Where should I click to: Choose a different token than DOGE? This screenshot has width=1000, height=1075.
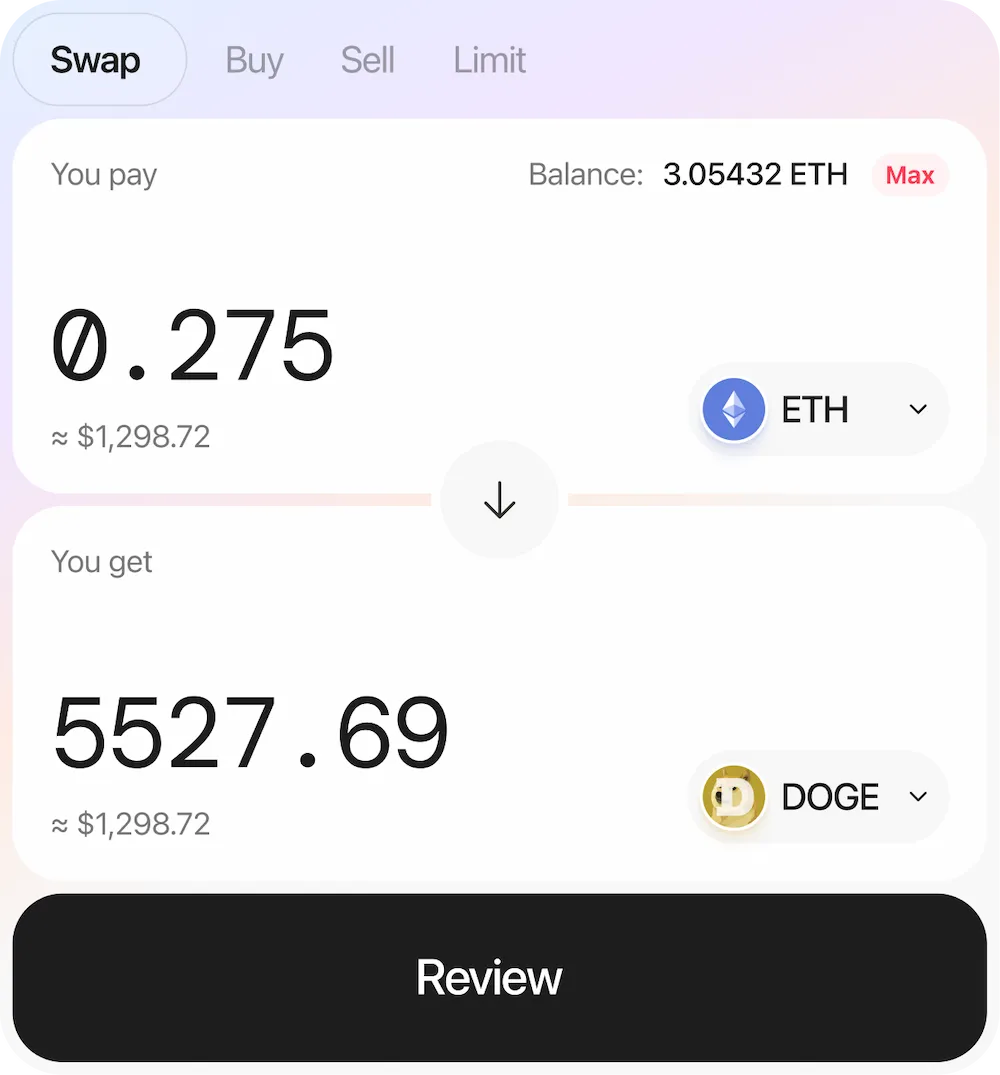click(818, 797)
